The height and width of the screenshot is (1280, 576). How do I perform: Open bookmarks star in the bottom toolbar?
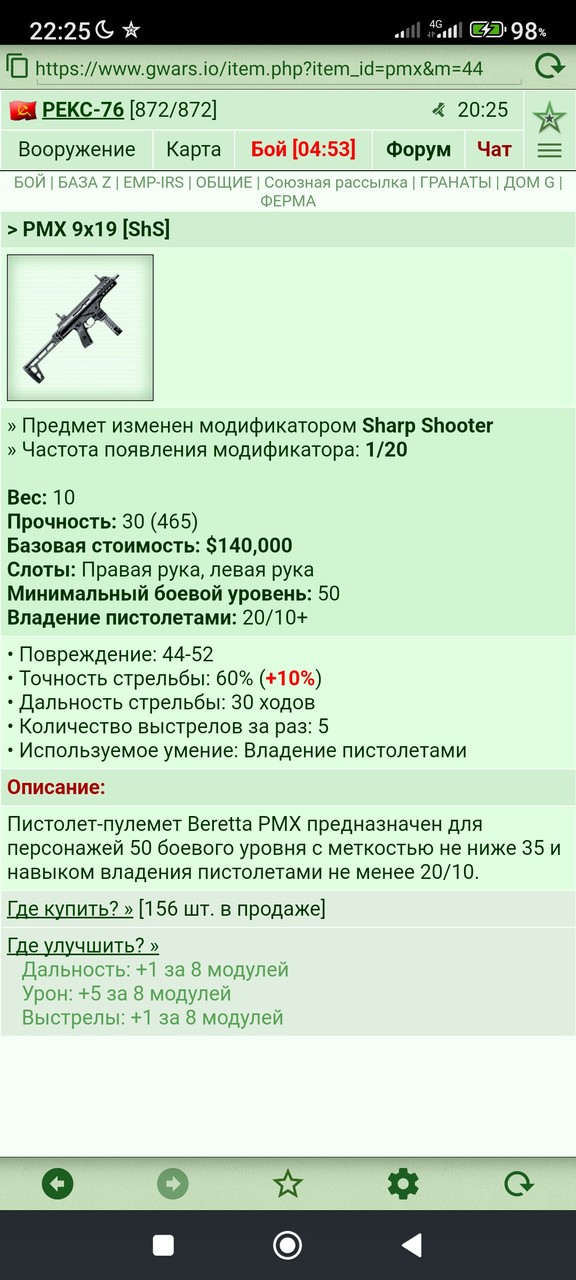(x=288, y=1185)
